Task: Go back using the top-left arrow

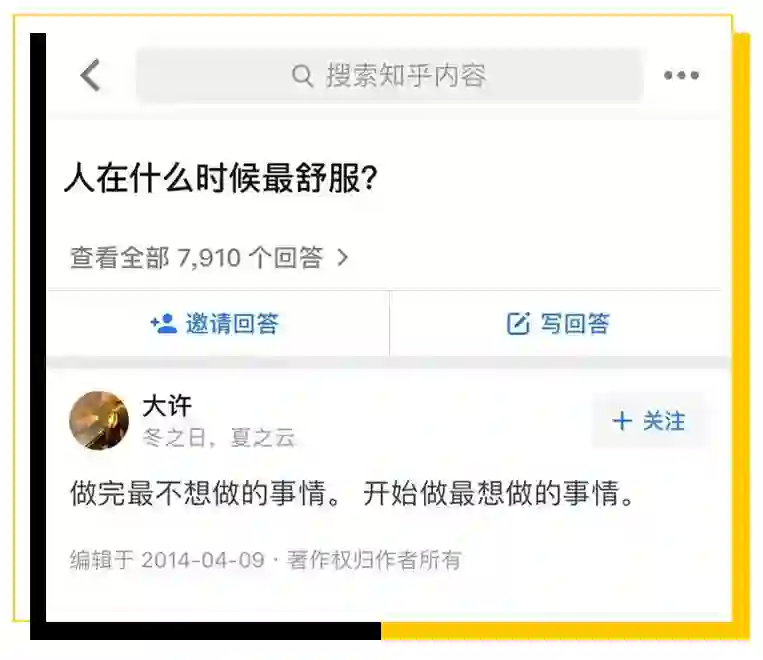Action: [91, 75]
